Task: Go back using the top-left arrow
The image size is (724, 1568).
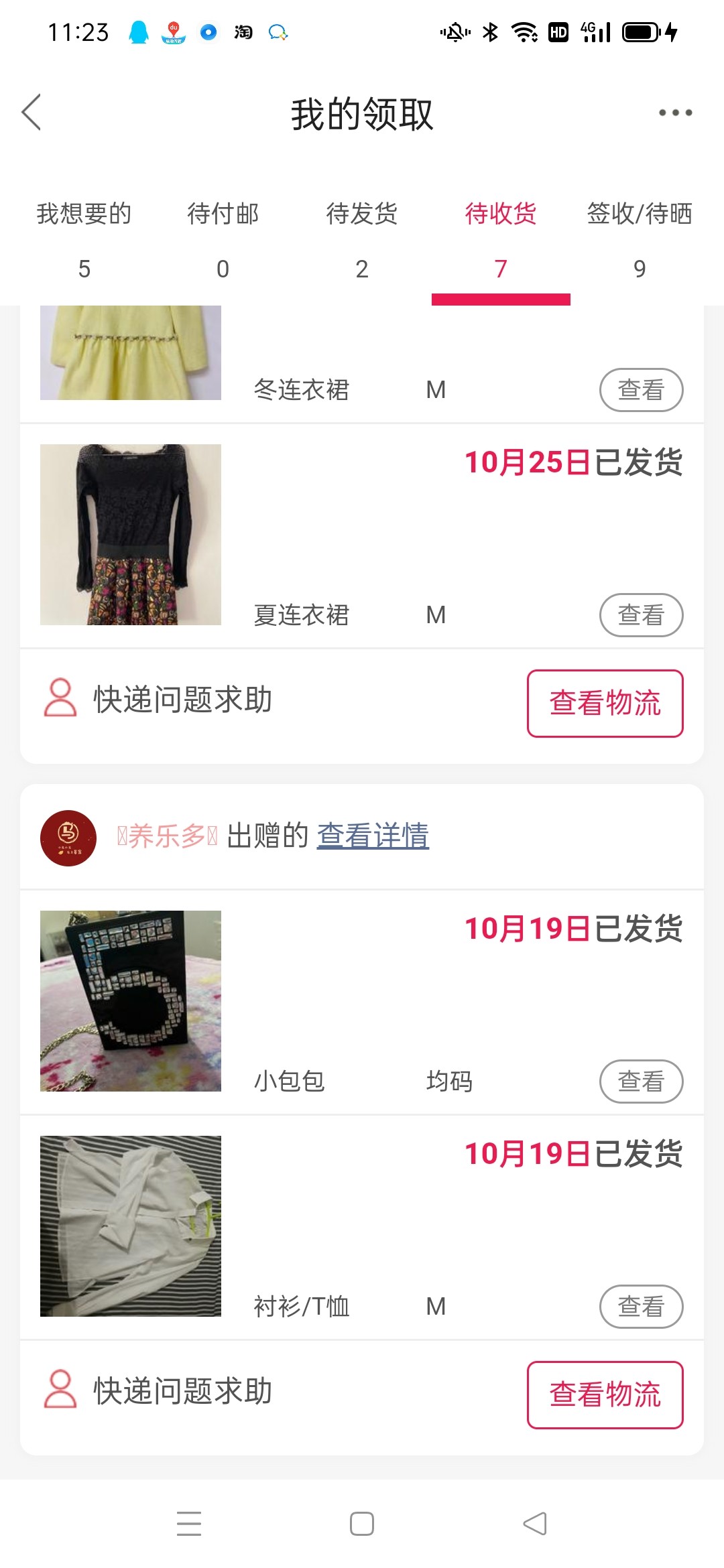Action: point(32,112)
